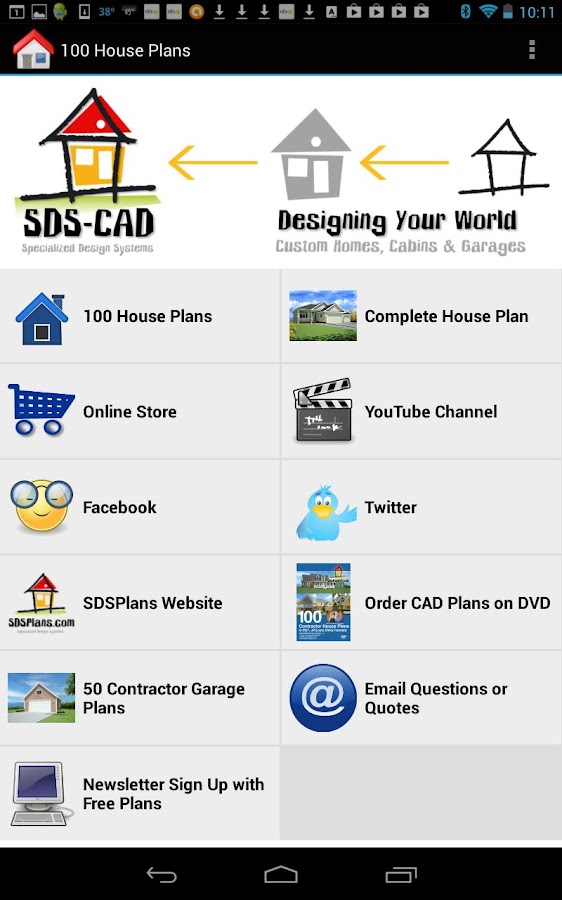Open the overflow menu
The width and height of the screenshot is (562, 900).
tap(532, 50)
